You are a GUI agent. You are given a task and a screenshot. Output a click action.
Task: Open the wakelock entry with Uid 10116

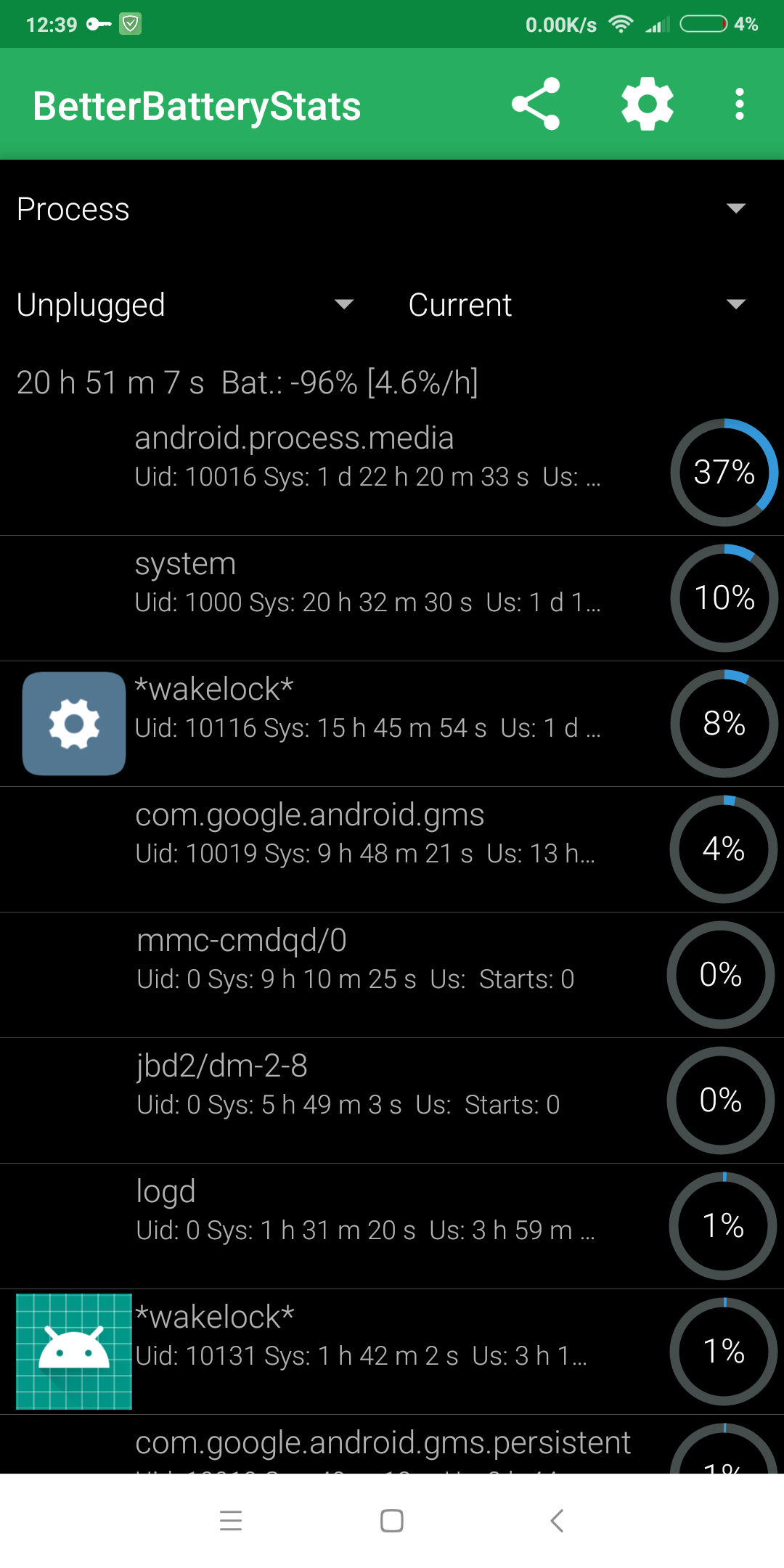coord(367,709)
